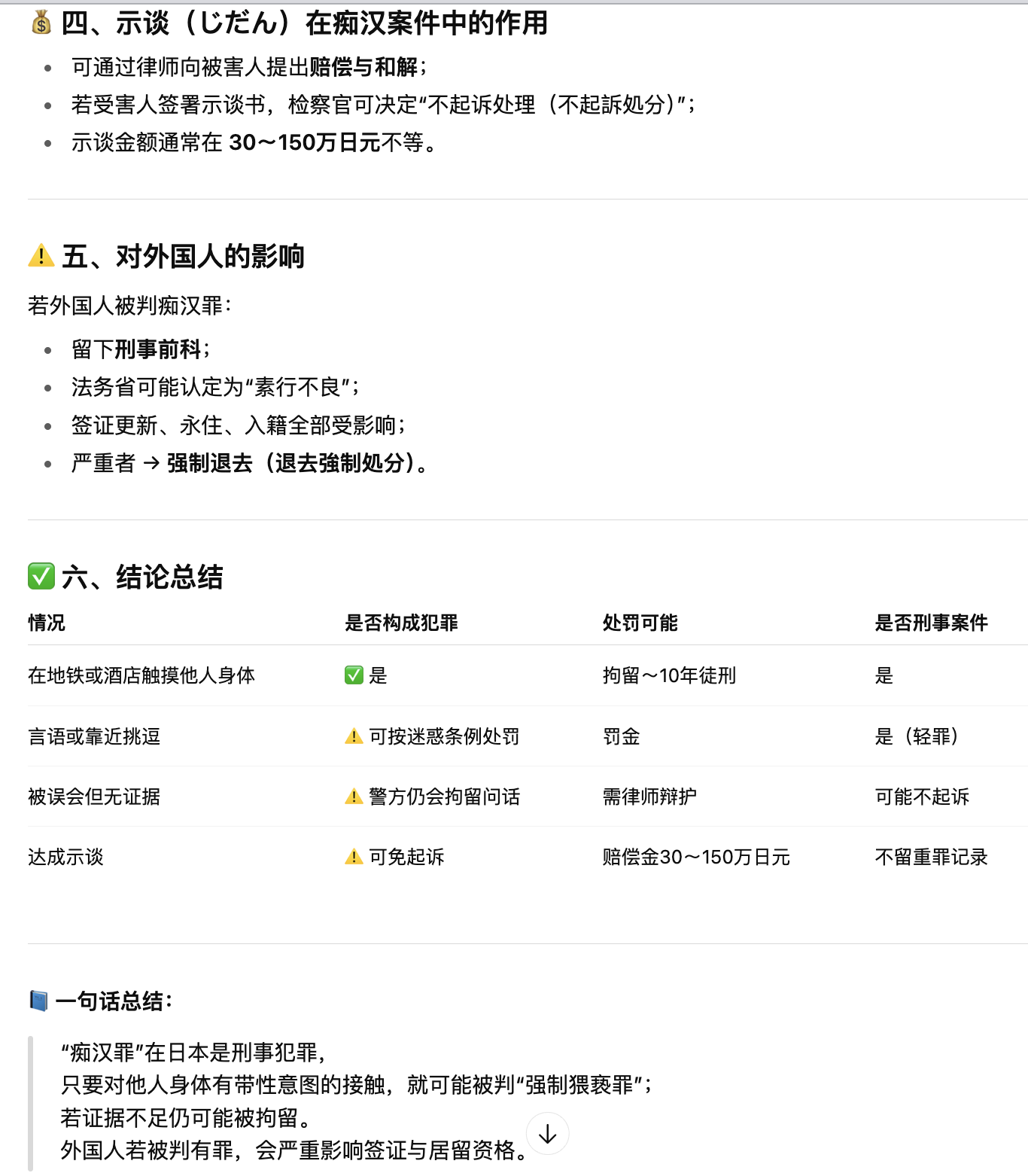Viewport: 1028px width, 1176px height.
Task: Tap the scroll-to-bottom arrow button
Action: pos(547,1134)
